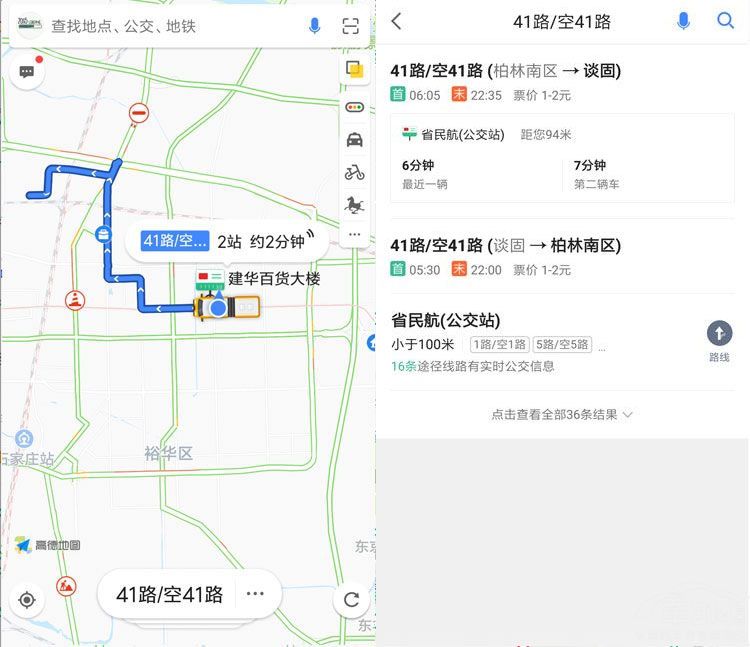Refresh the real-time bus position
This screenshot has height=647, width=750.
click(351, 600)
